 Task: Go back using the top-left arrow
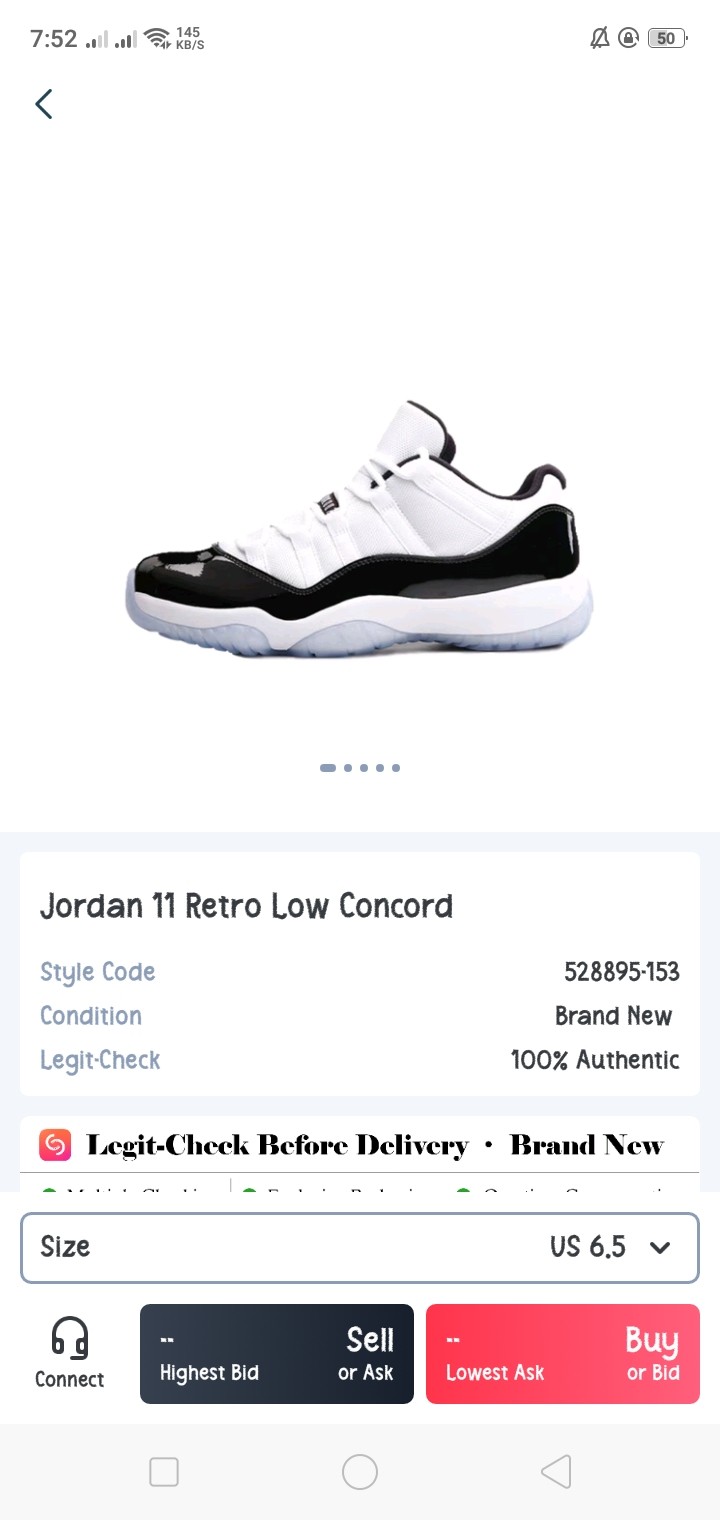[44, 104]
